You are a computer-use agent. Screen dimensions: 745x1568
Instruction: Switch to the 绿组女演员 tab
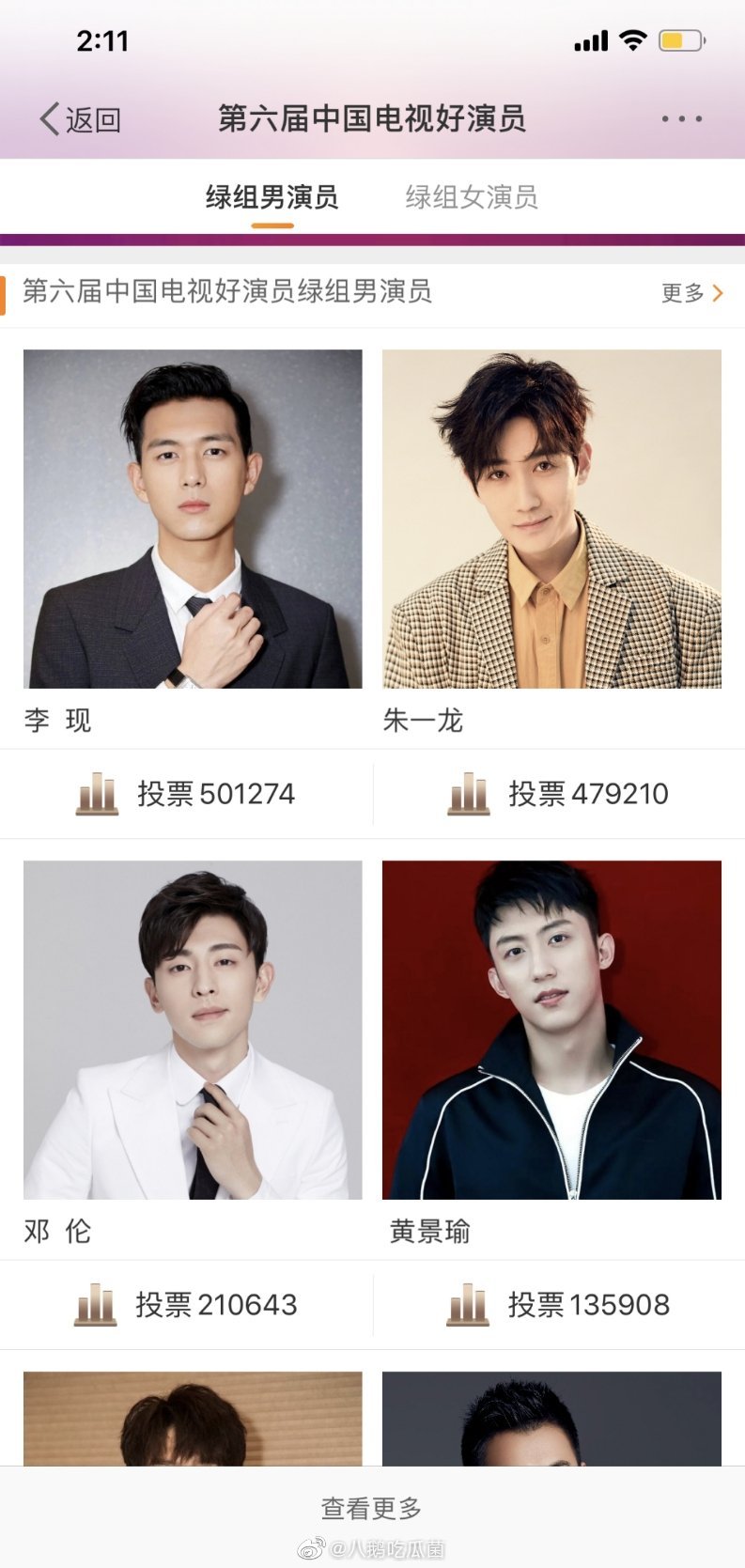tap(471, 197)
